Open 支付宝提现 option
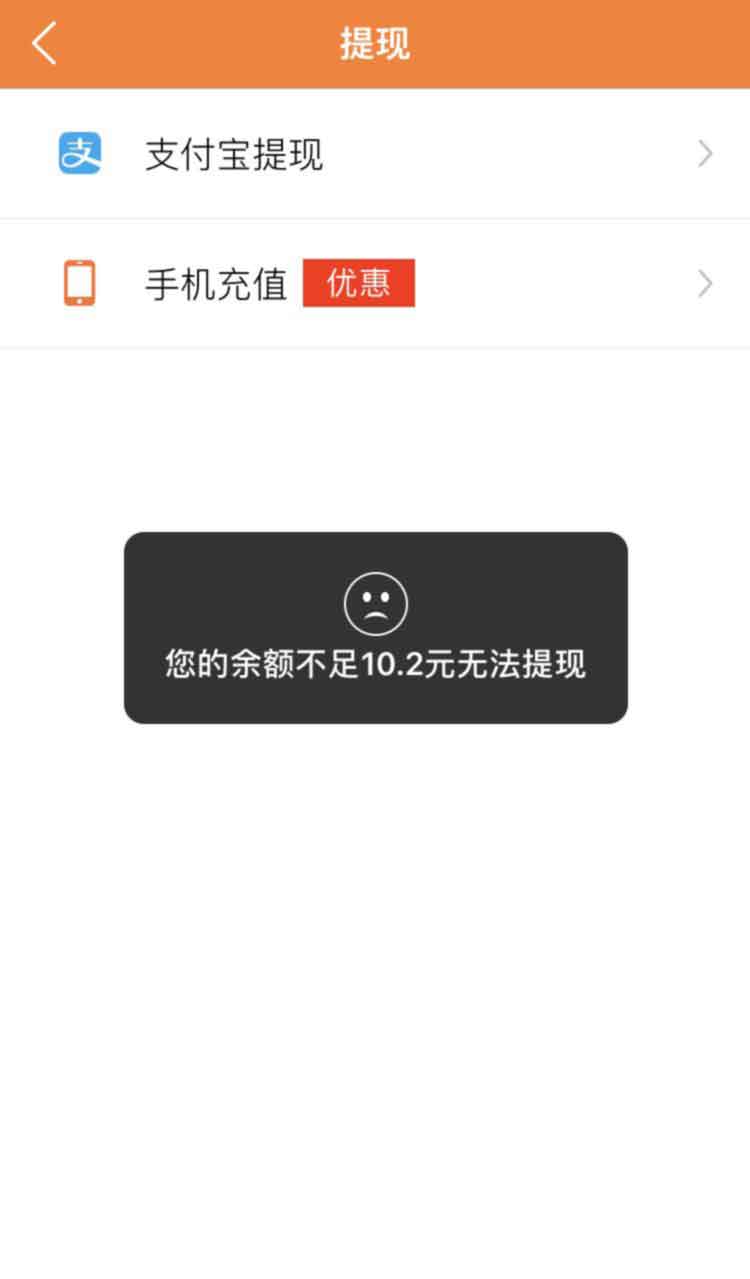This screenshot has width=750, height=1279. tap(375, 154)
